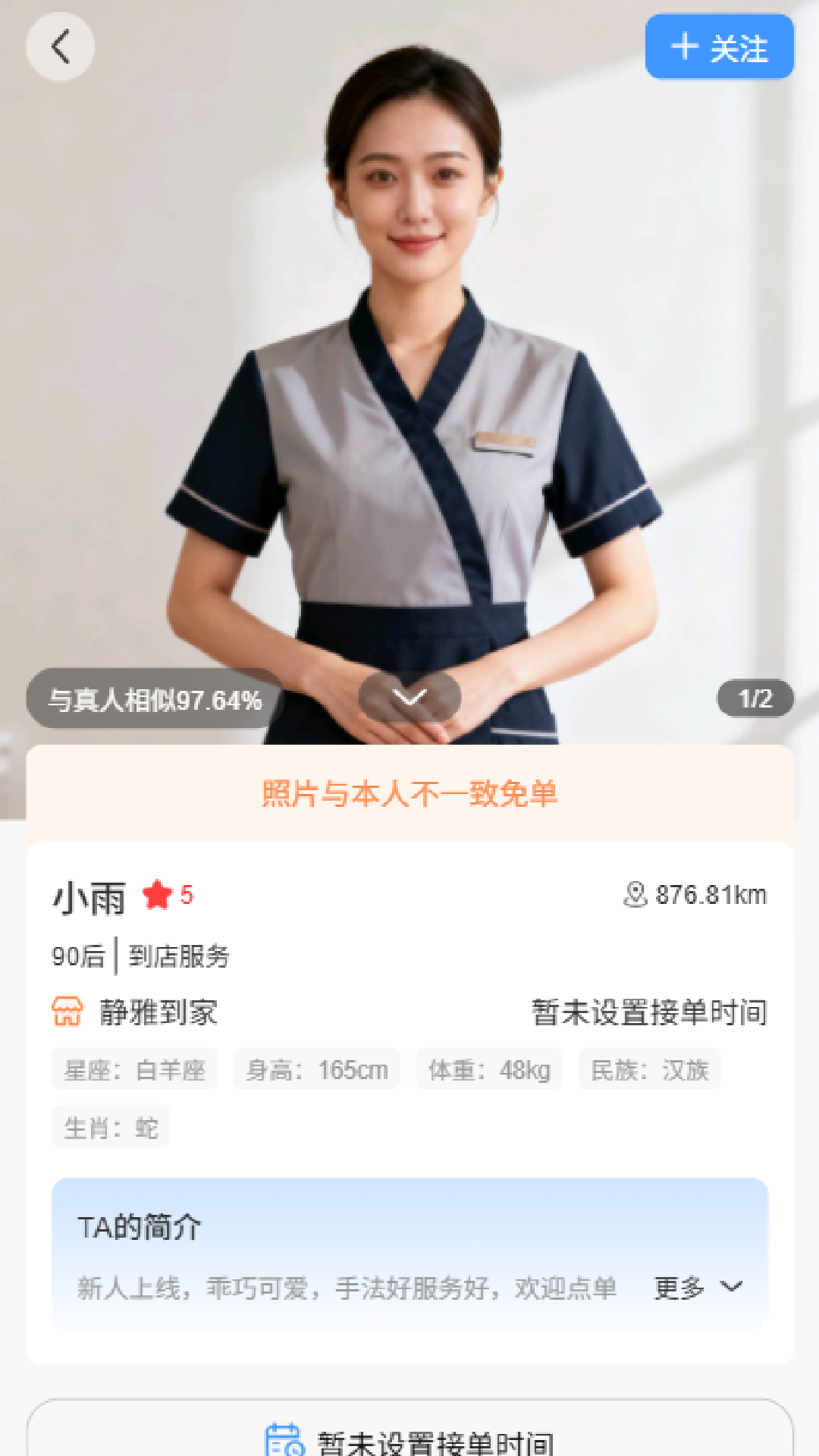
Task: Click the back arrow at top left
Action: pos(61,47)
